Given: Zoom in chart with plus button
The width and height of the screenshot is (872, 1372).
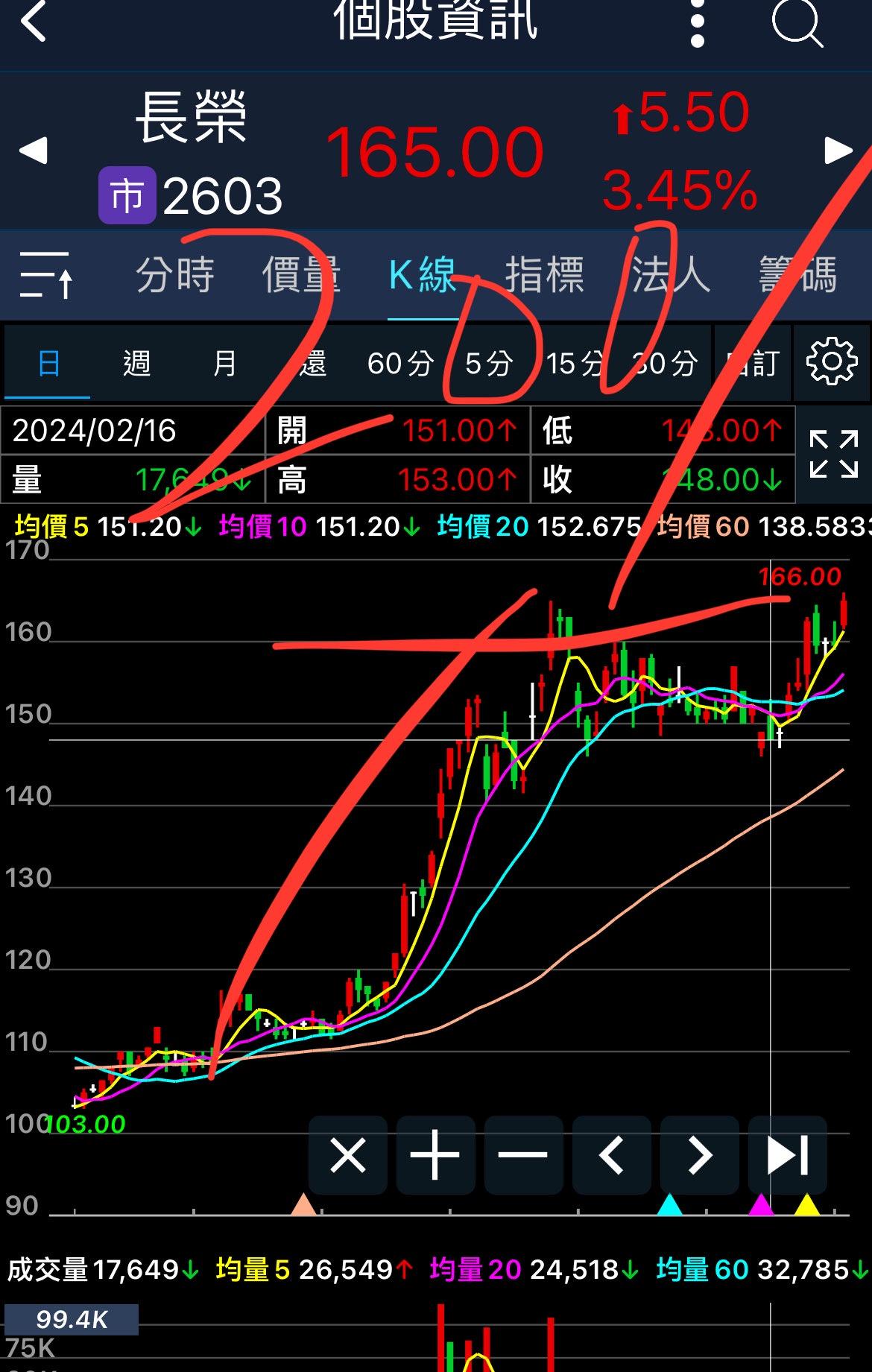Looking at the screenshot, I should coord(435,1156).
